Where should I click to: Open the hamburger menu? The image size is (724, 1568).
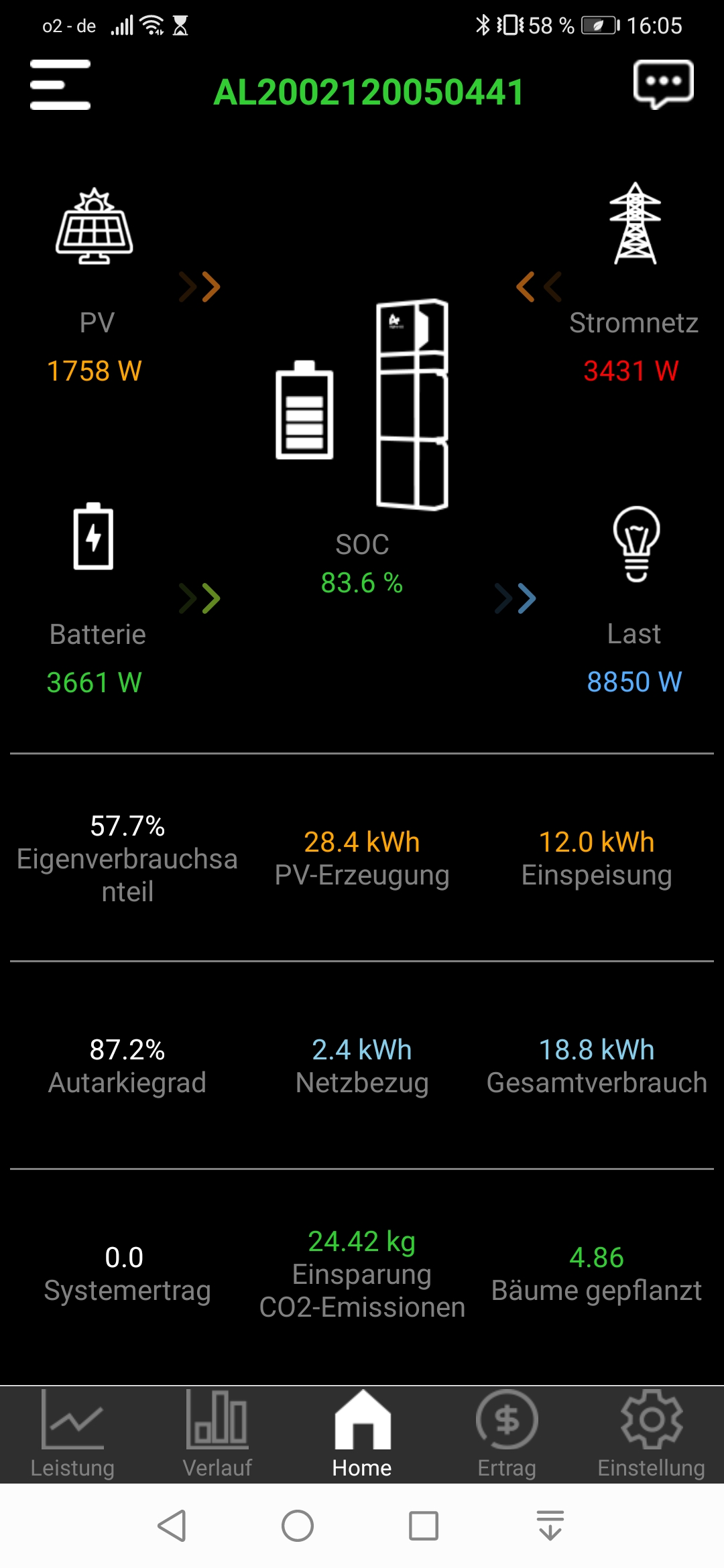point(60,85)
